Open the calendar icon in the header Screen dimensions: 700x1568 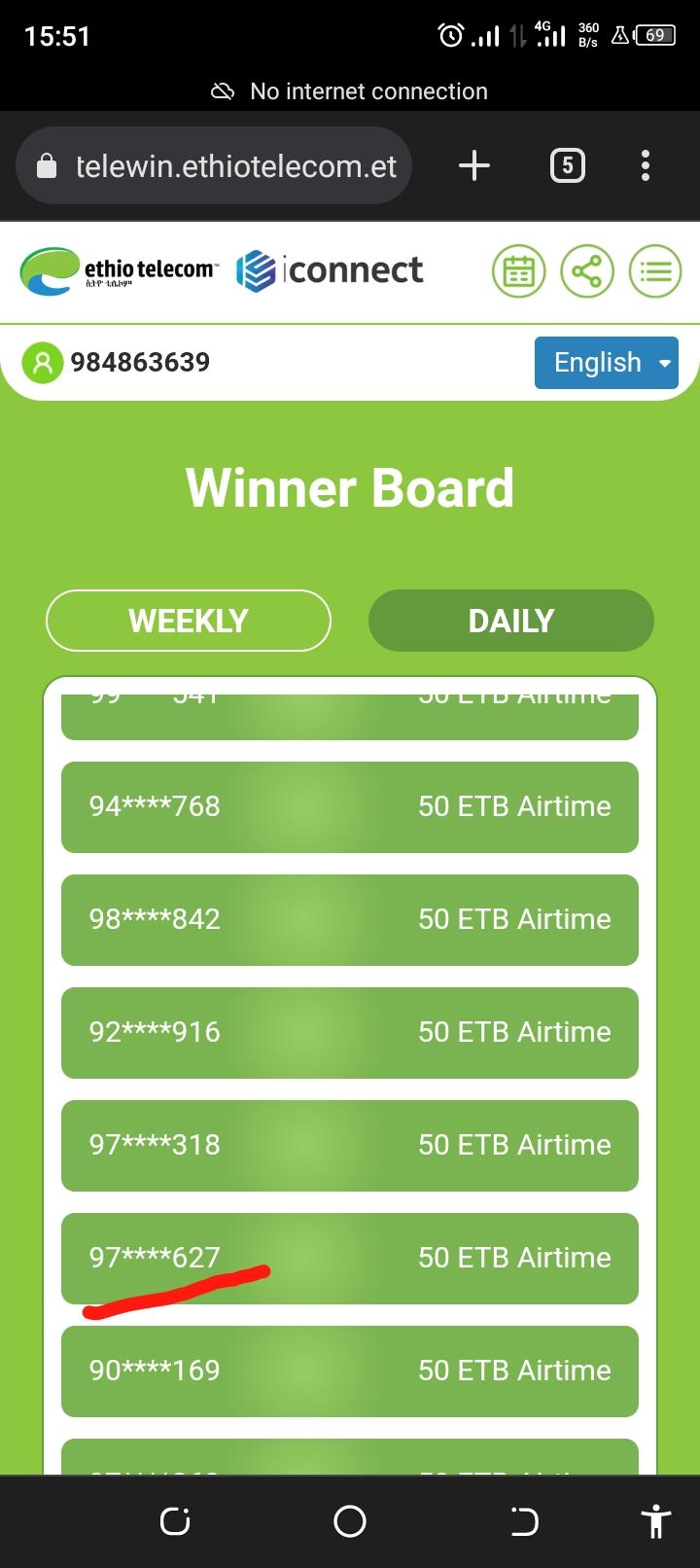518,271
